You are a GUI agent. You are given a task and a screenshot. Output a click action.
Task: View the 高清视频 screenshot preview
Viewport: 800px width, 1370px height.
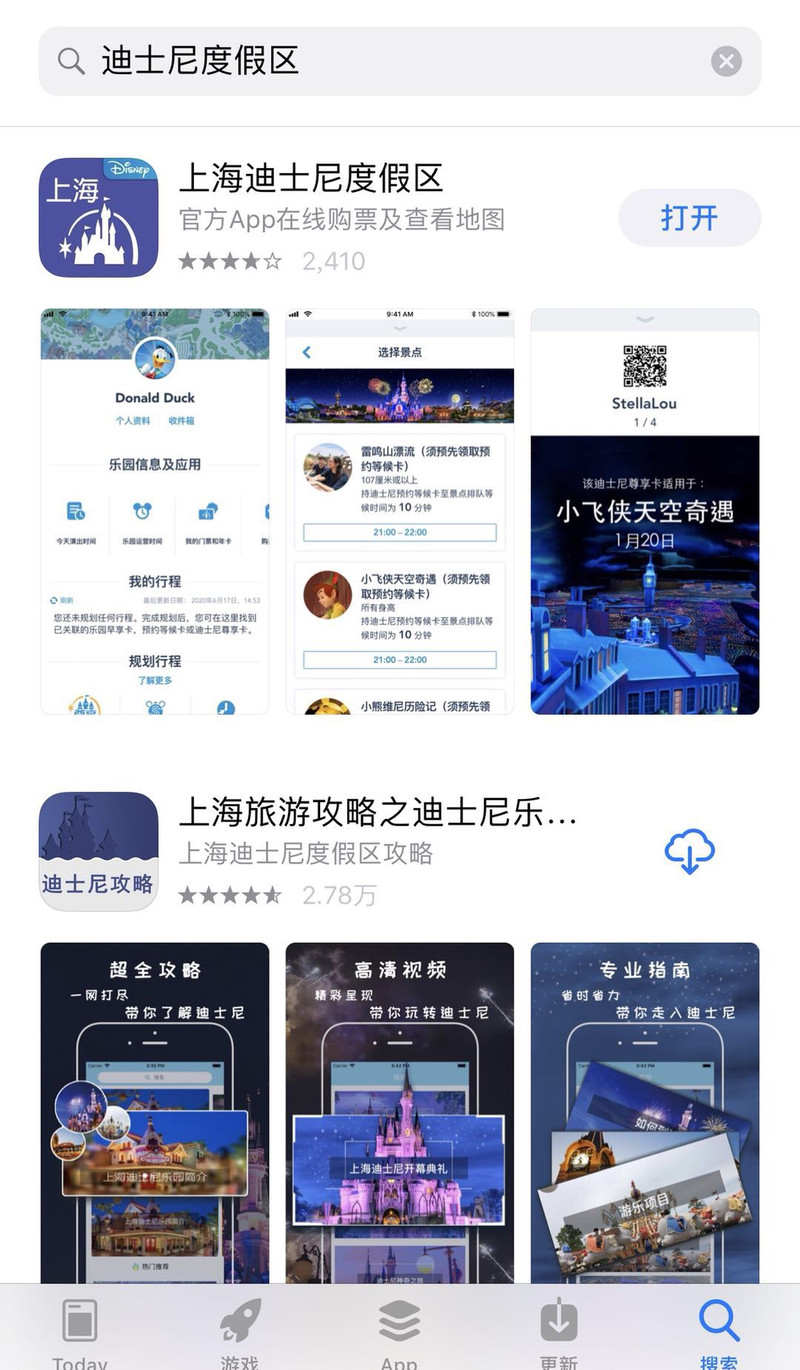tap(400, 1110)
